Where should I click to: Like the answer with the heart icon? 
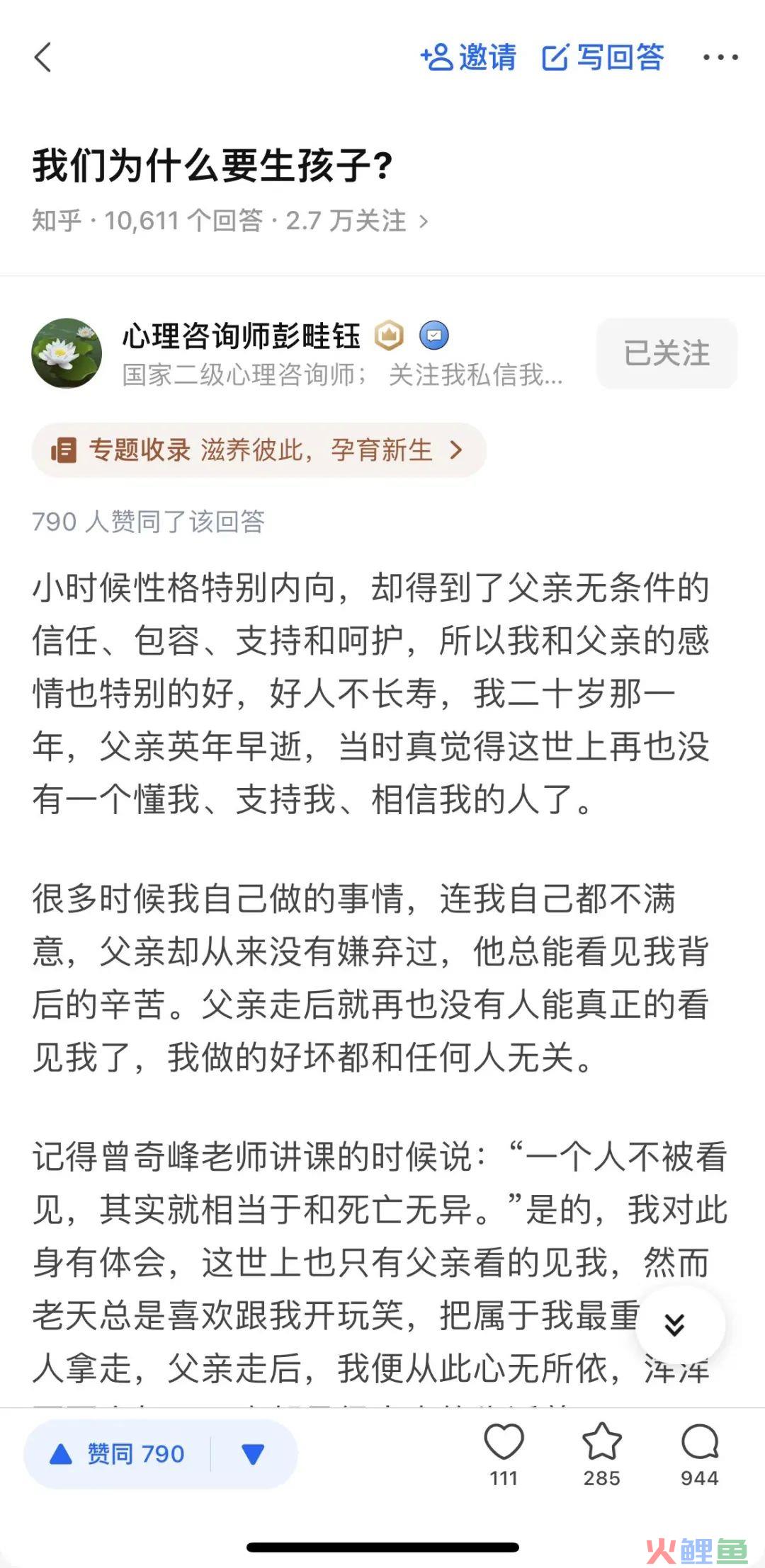click(504, 1455)
